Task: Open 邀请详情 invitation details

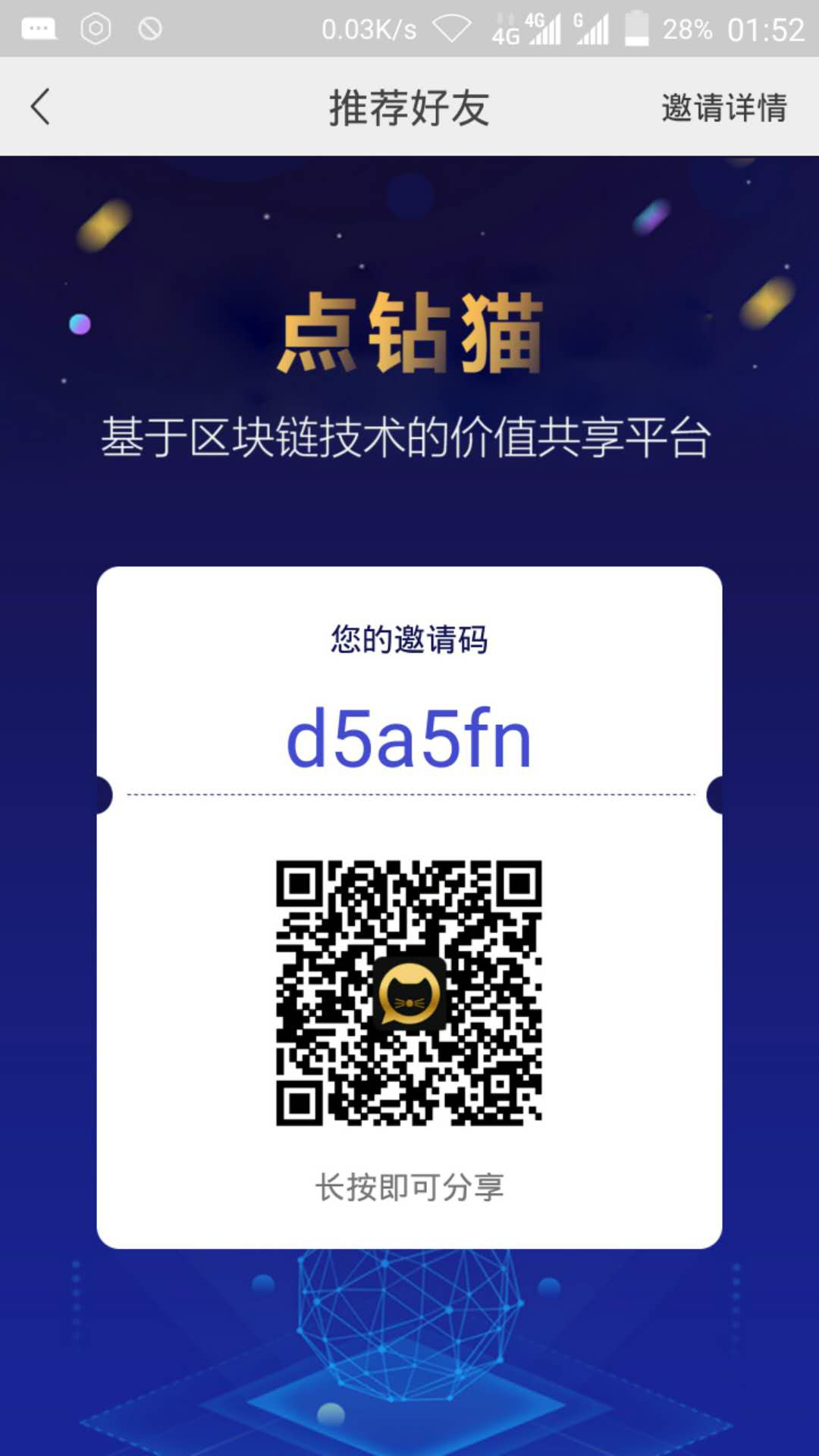Action: click(x=723, y=108)
